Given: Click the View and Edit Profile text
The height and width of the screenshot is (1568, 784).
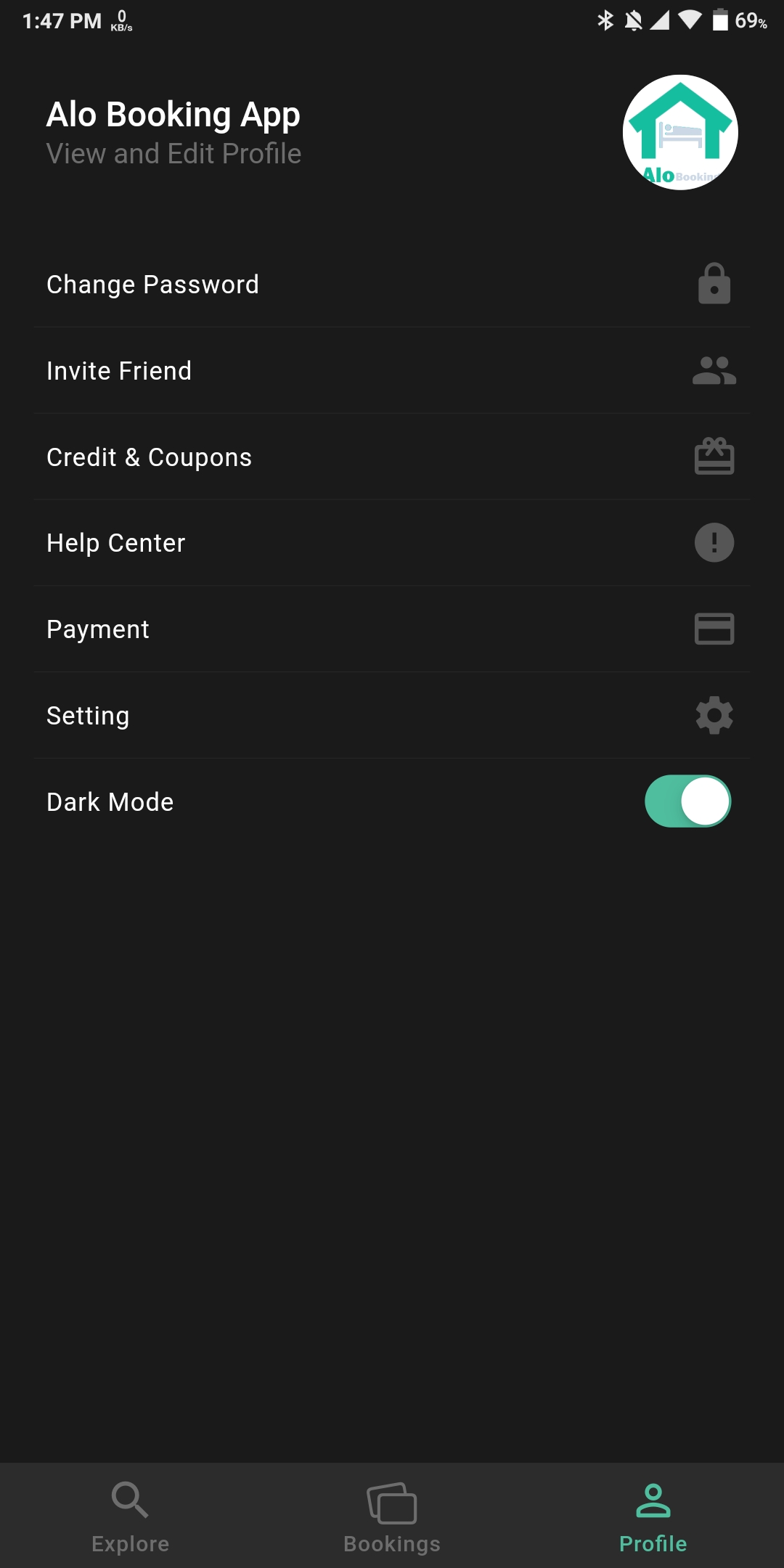Looking at the screenshot, I should tap(174, 153).
